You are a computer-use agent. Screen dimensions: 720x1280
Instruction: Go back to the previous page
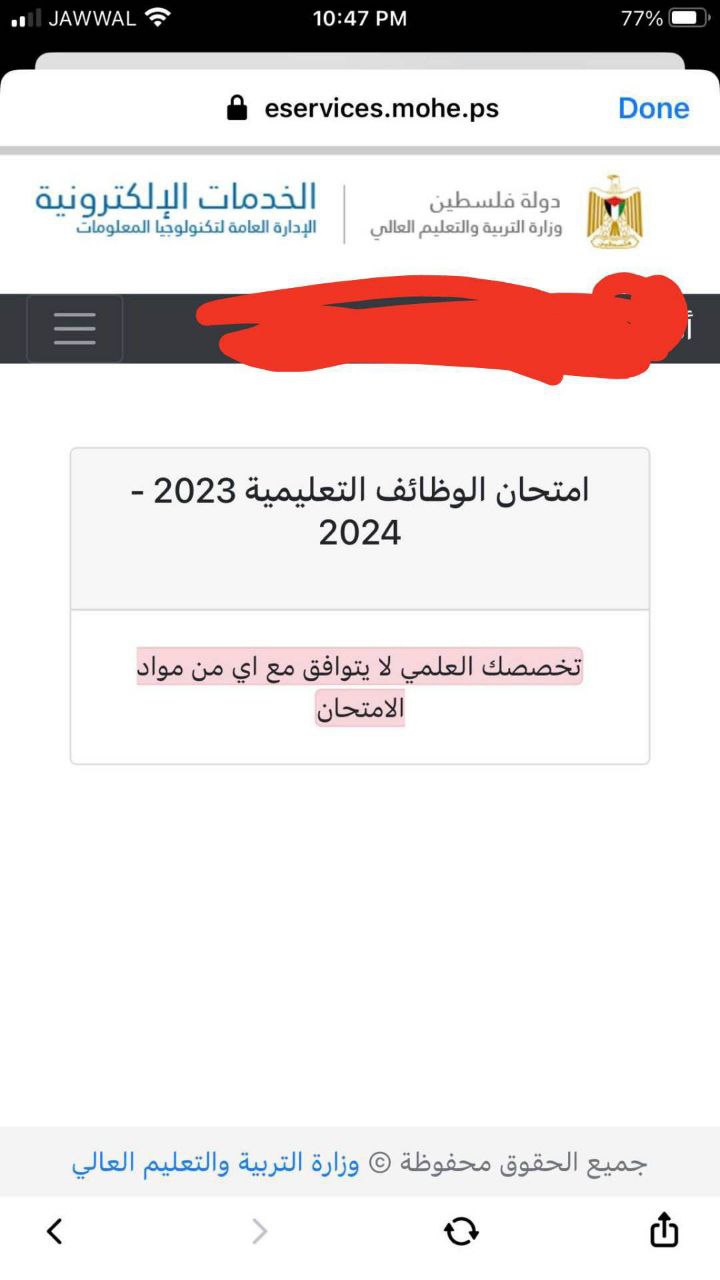pos(55,1231)
